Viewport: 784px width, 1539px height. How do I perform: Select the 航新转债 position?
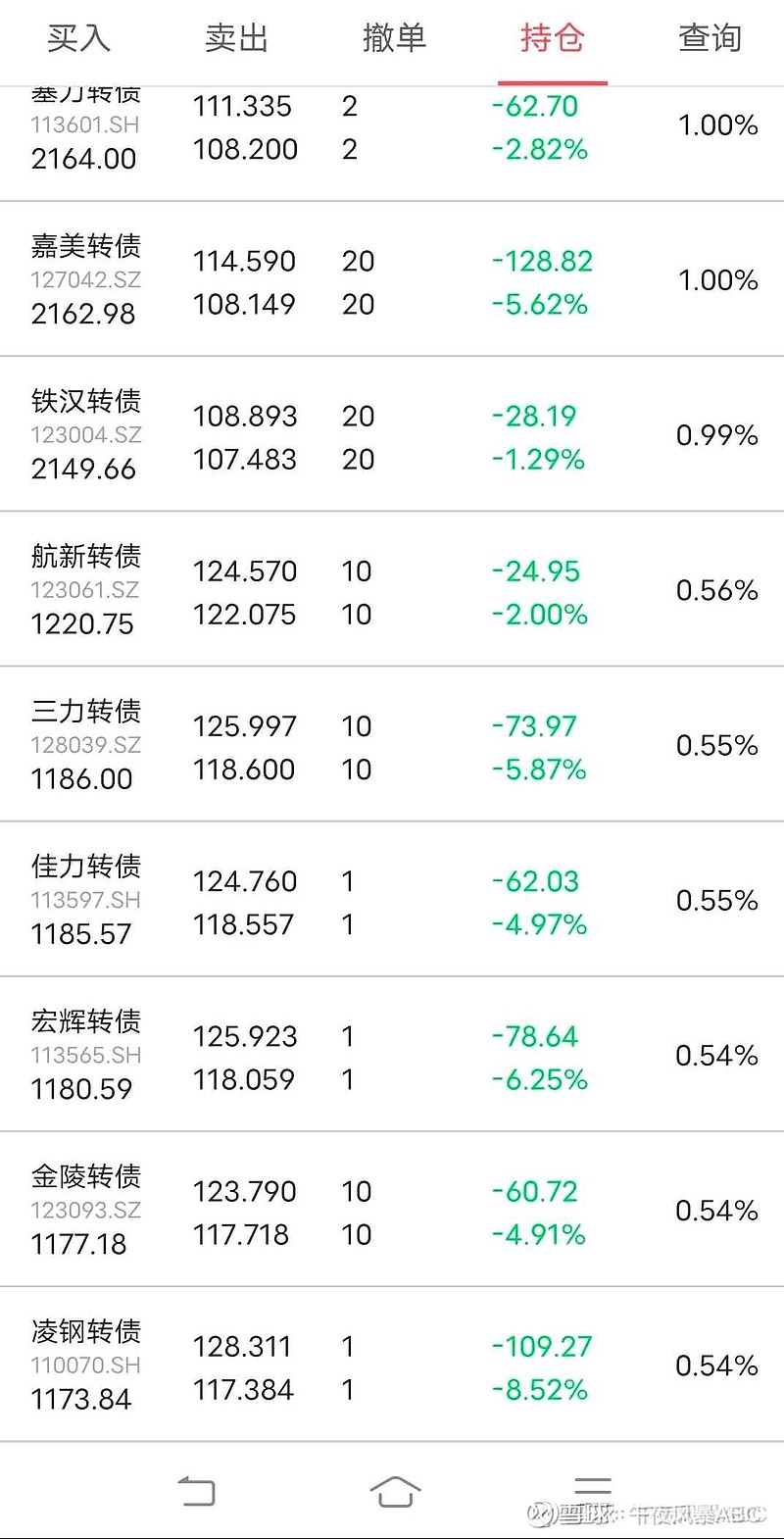point(392,589)
